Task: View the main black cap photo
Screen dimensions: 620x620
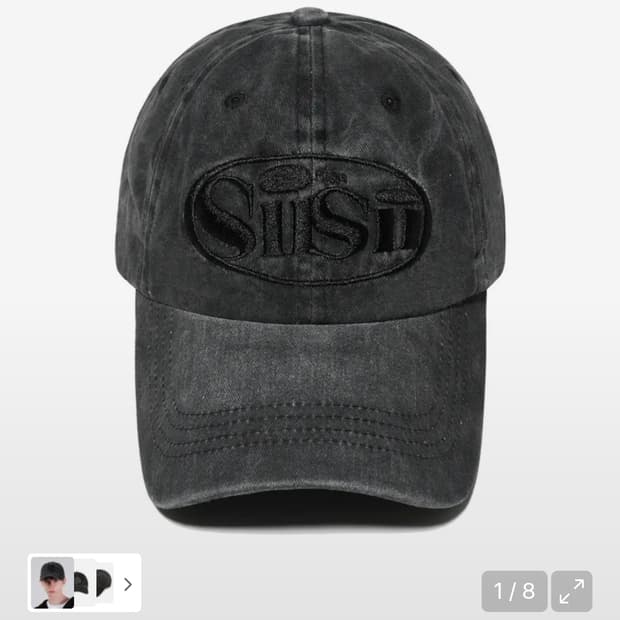Action: coord(310,270)
